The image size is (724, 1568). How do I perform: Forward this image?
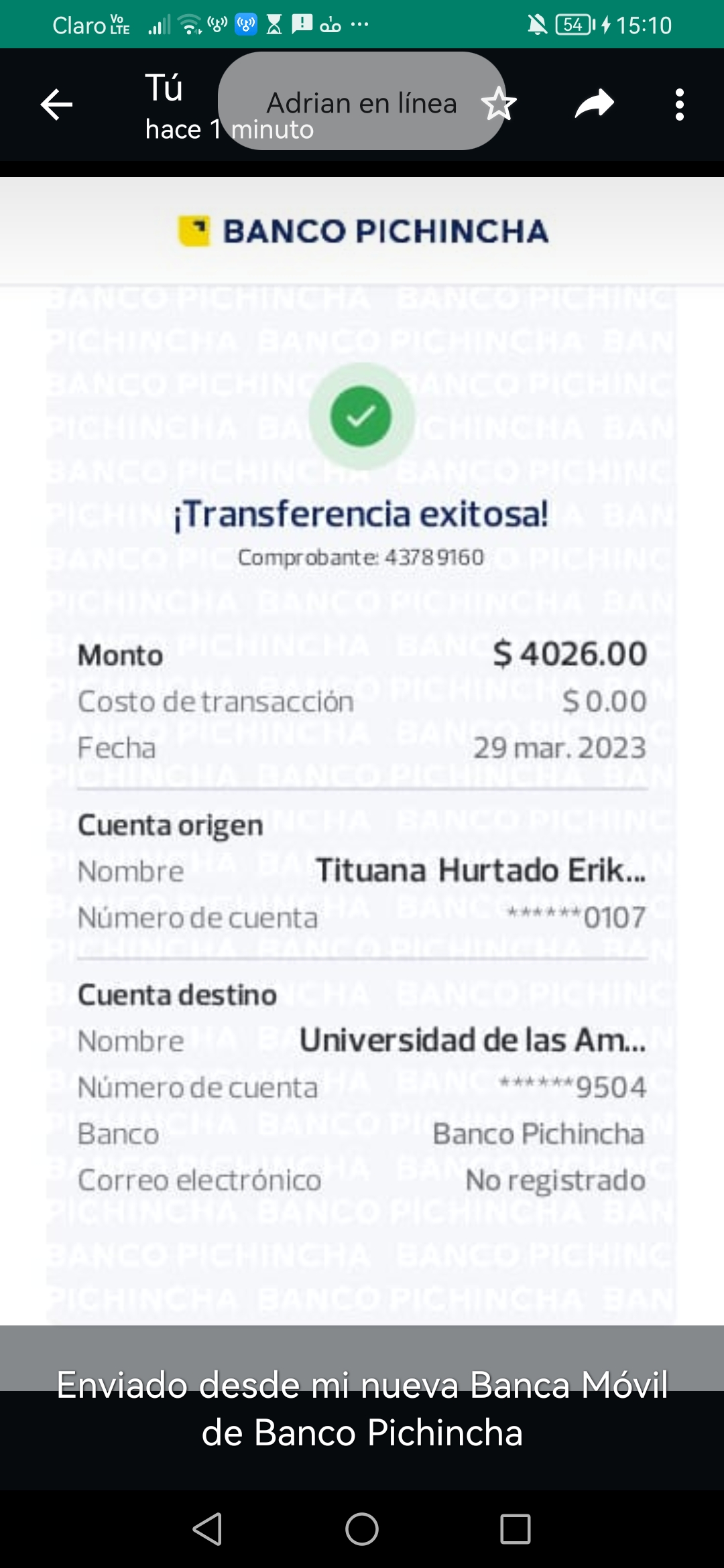[594, 105]
